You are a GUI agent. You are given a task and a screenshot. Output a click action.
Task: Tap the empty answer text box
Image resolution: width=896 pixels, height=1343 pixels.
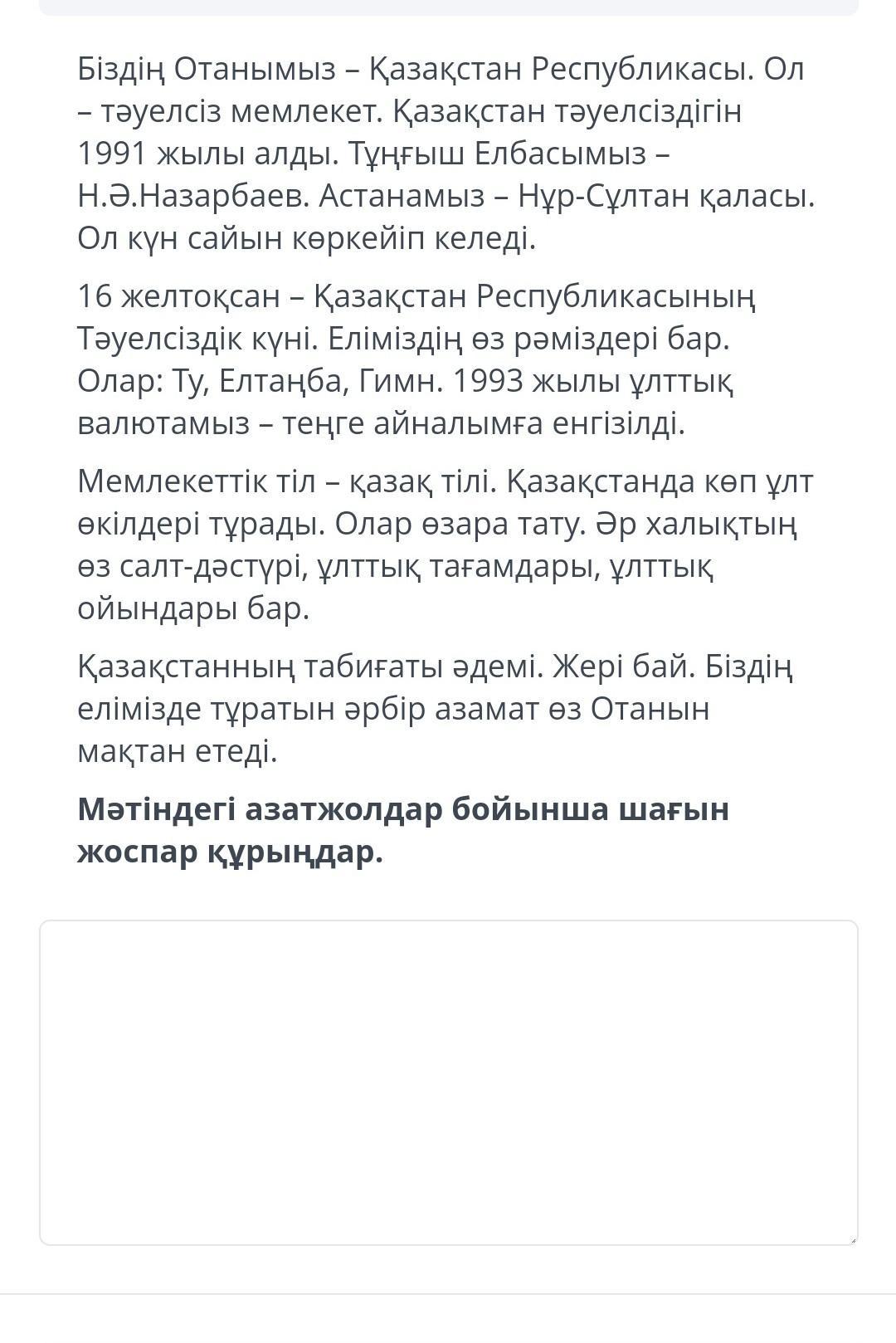pos(448,1082)
